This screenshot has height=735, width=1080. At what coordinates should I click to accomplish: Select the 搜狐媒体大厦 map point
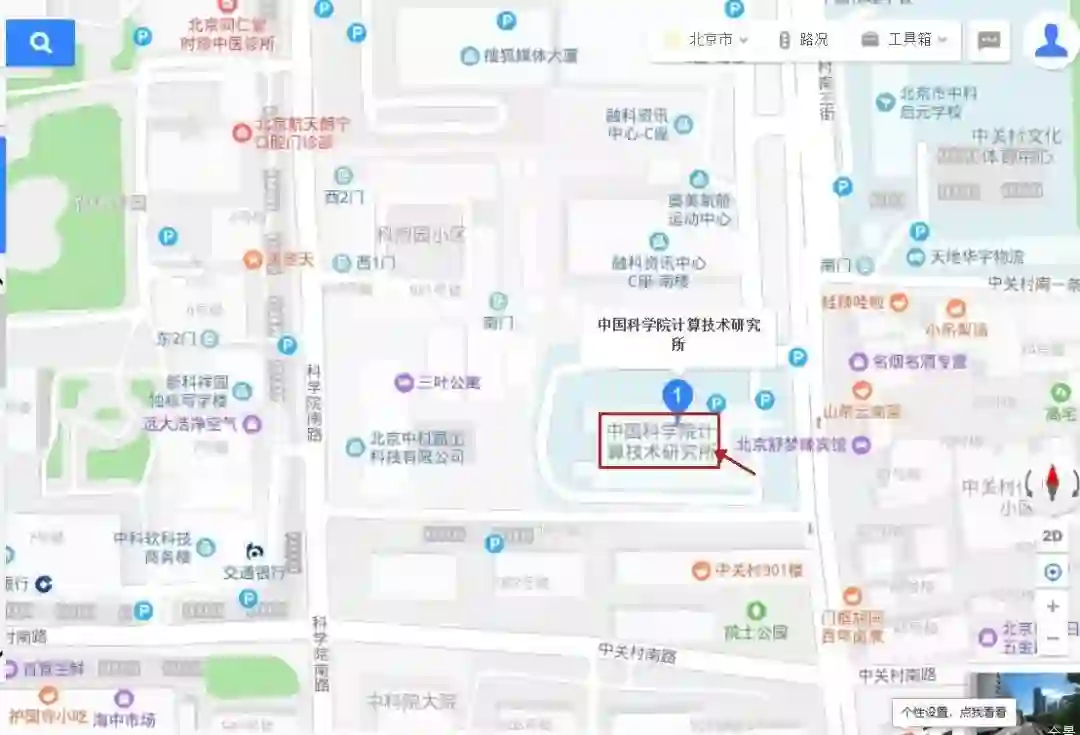pos(519,56)
